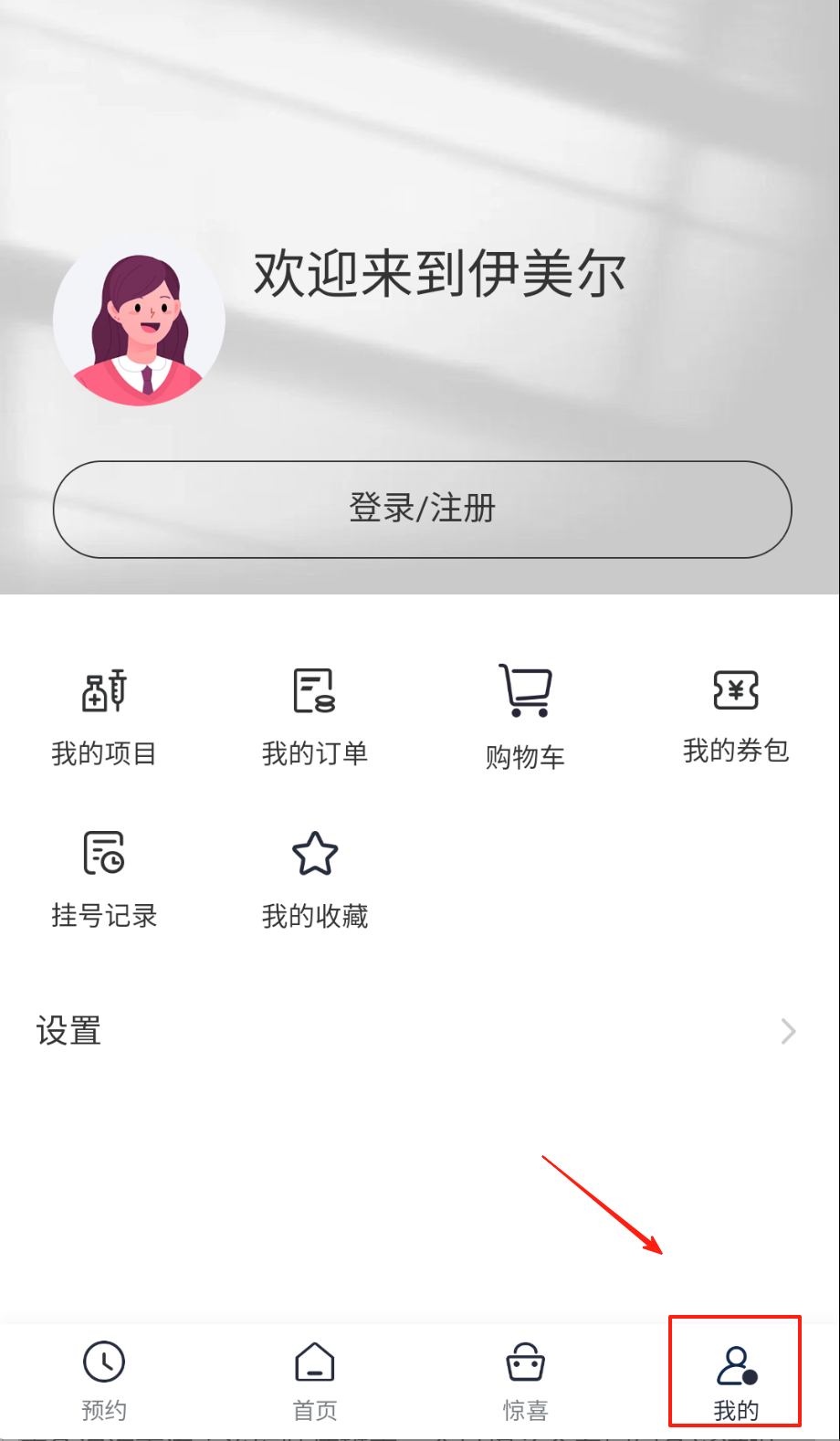Open 我的券包 coupons

(736, 717)
